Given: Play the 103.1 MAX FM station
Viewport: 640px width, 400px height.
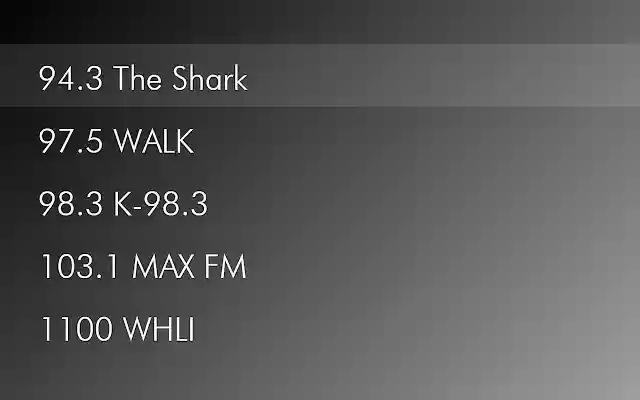Looking at the screenshot, I should click(143, 267).
